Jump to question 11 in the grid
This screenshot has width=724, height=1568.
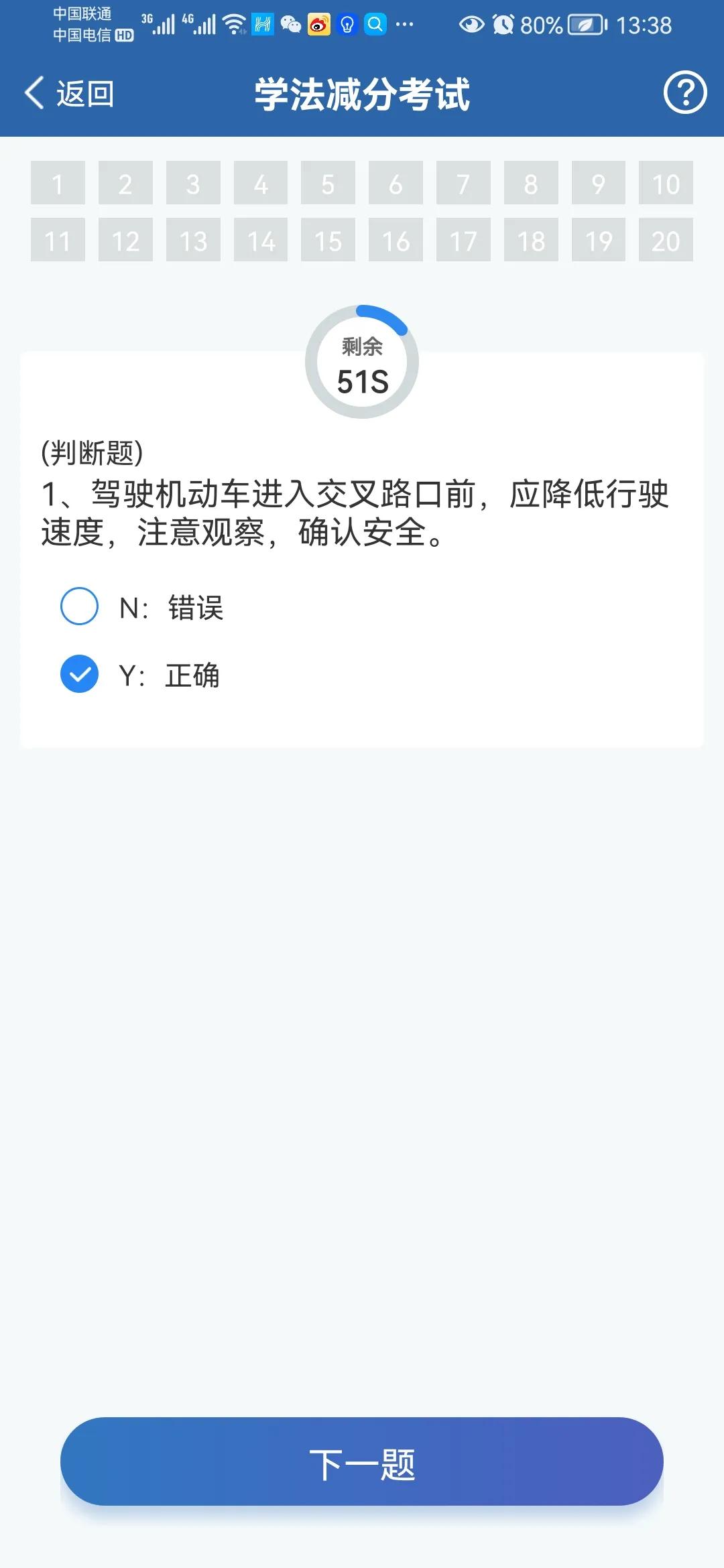pyautogui.click(x=58, y=239)
